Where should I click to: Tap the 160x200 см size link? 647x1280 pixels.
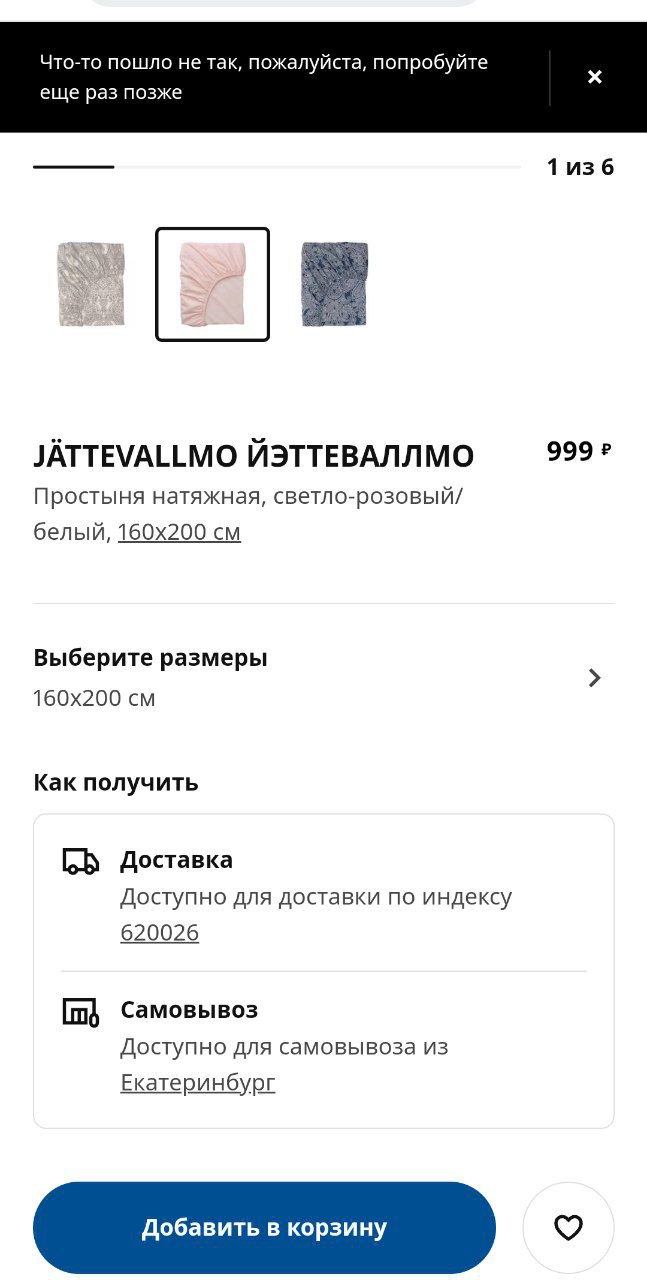(179, 532)
